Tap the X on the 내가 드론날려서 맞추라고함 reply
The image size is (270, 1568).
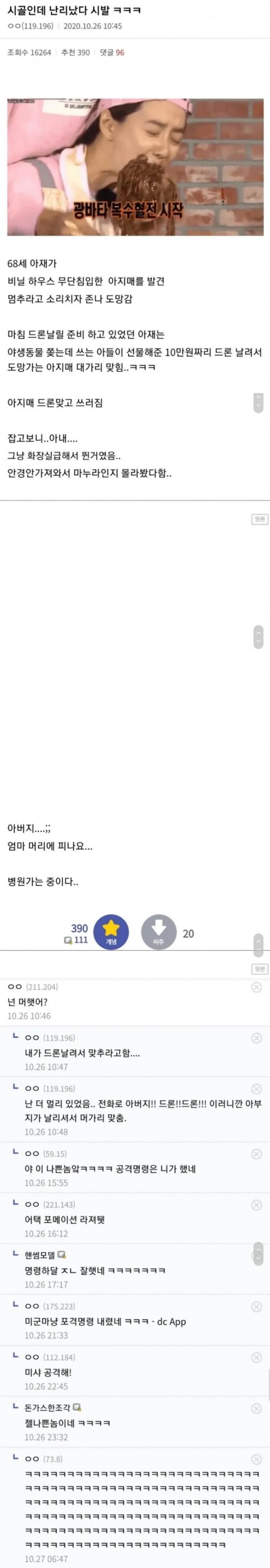pyautogui.click(x=256, y=1038)
